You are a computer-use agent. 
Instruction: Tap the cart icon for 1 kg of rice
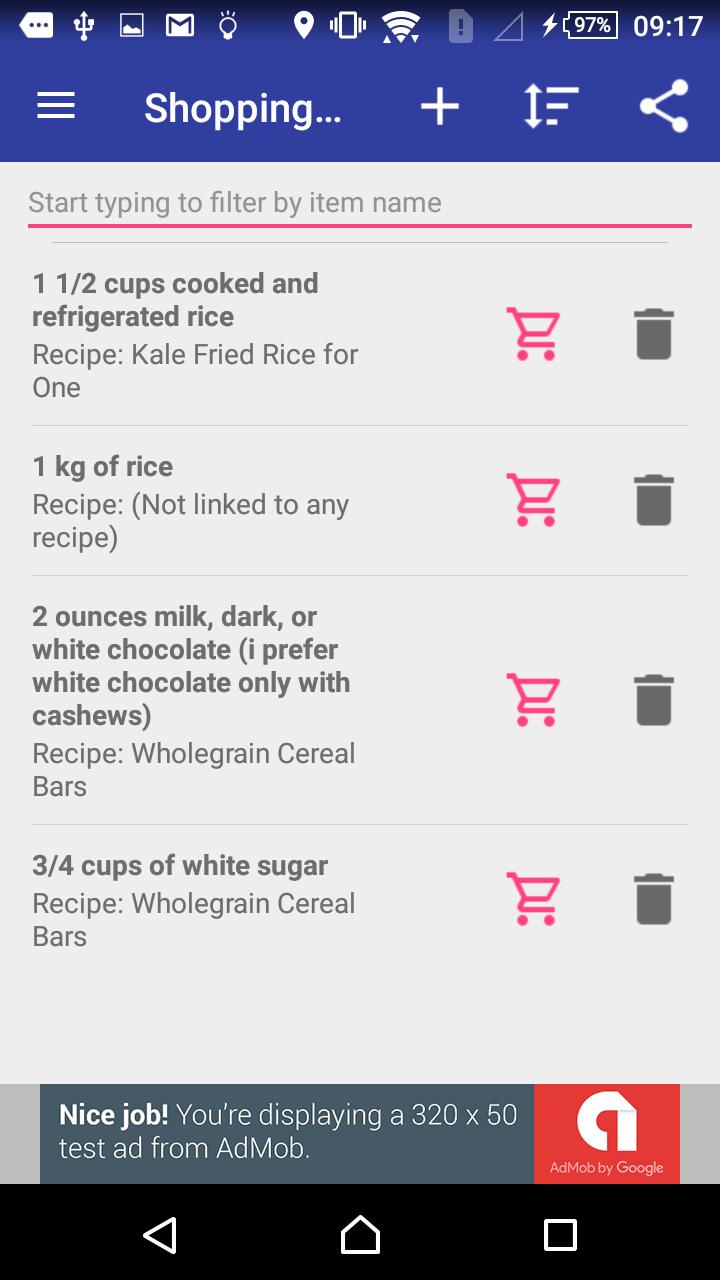point(533,500)
